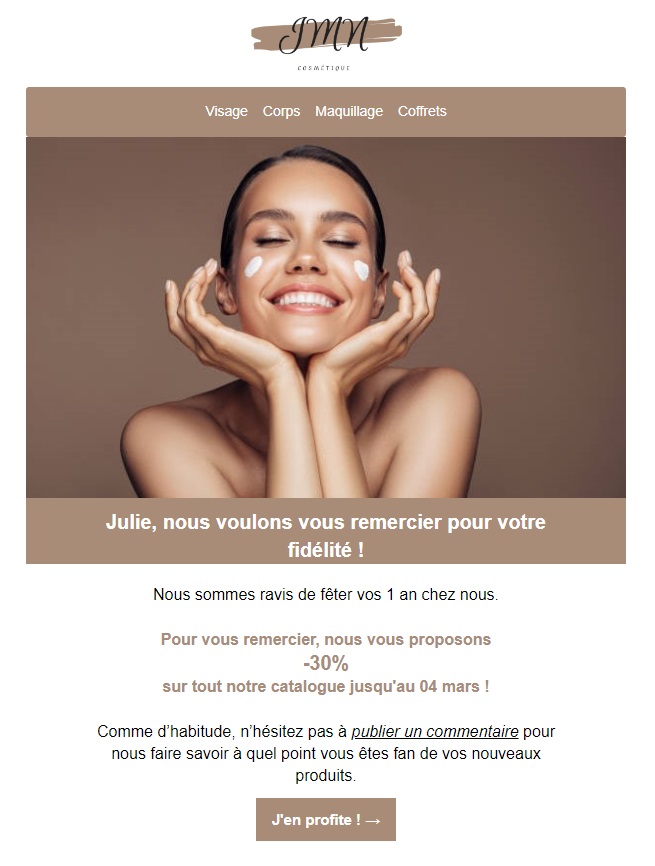Select the Coffrets menu item

422,111
